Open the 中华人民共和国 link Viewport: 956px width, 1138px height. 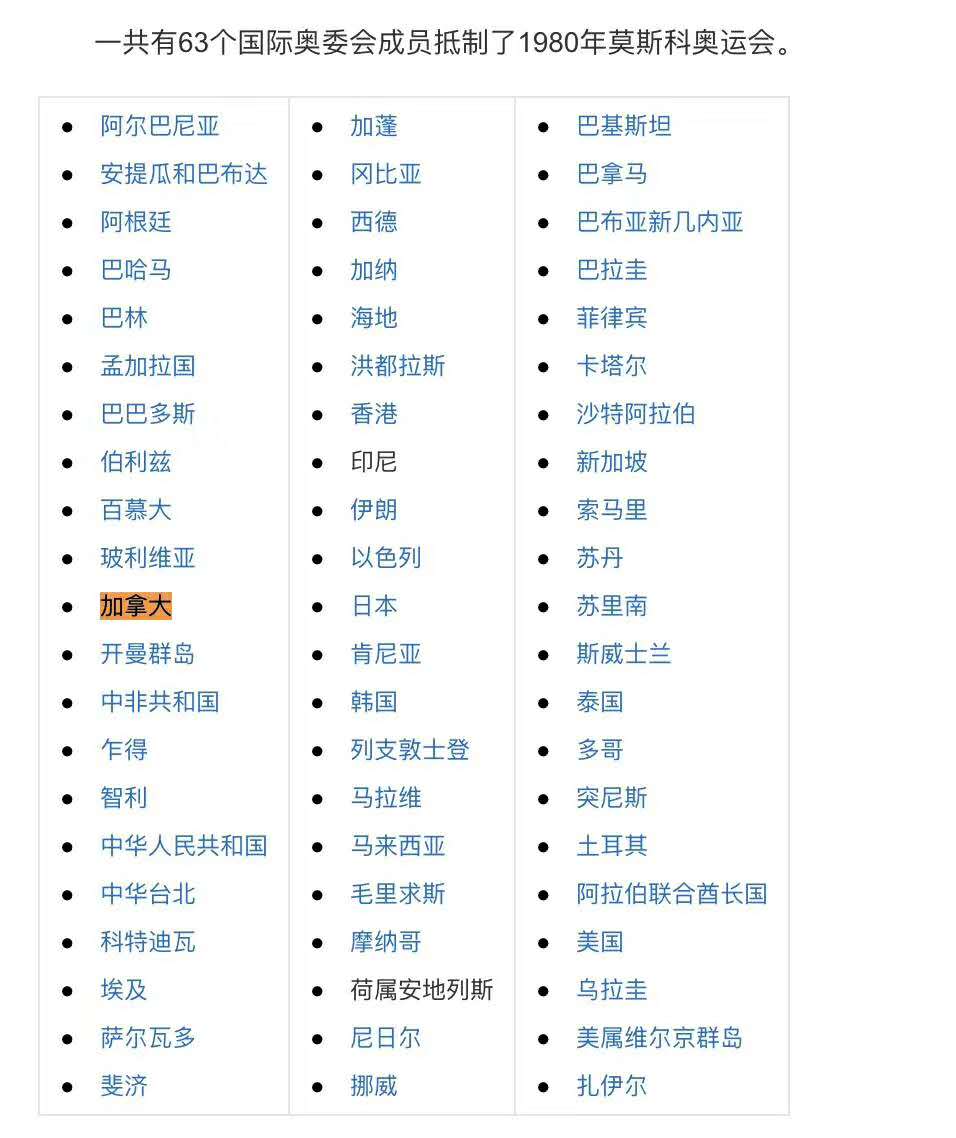click(x=184, y=847)
